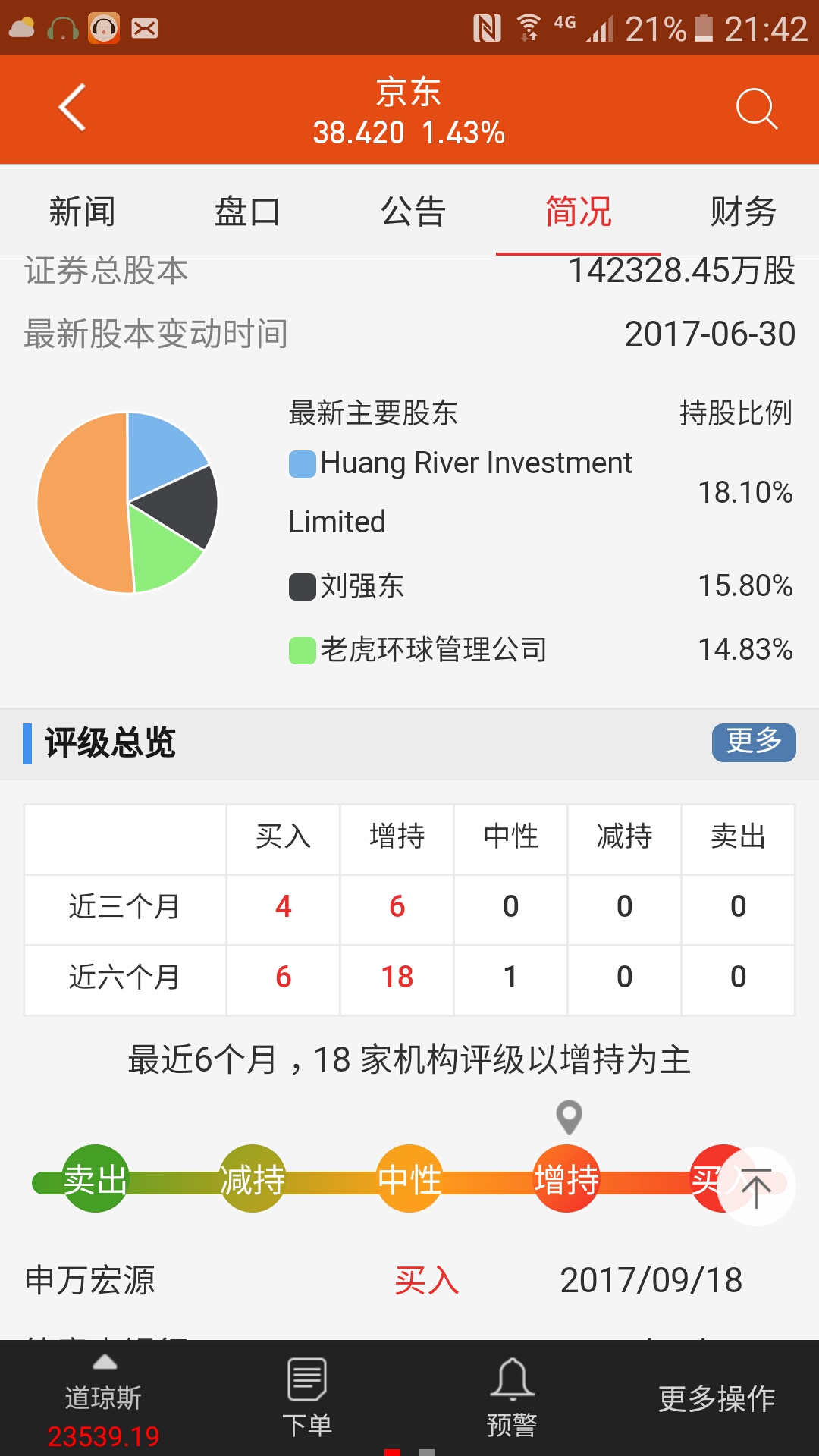Tap 下单 to place an order

[307, 1398]
